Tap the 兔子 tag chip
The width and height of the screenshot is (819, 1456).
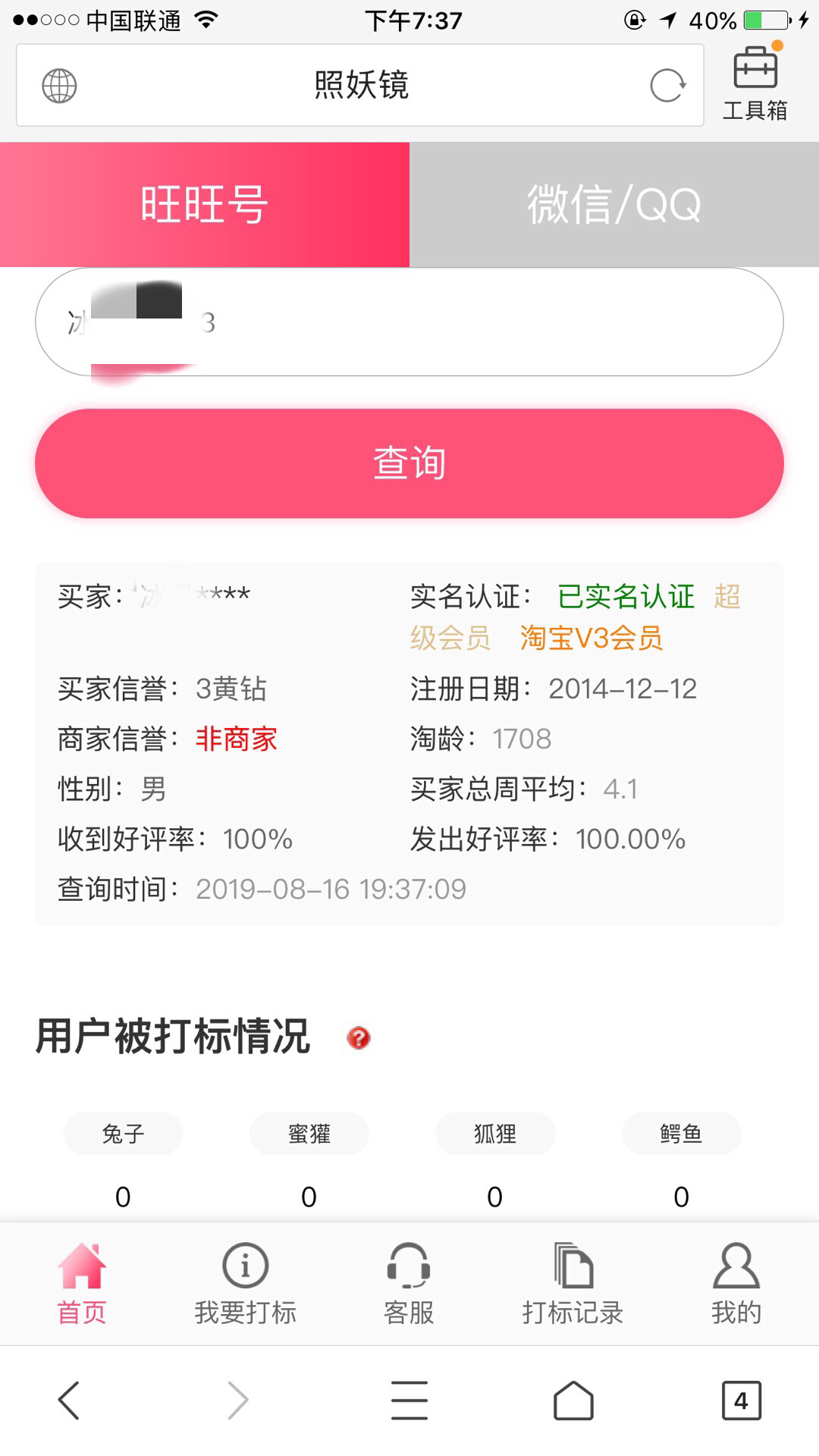[123, 1134]
